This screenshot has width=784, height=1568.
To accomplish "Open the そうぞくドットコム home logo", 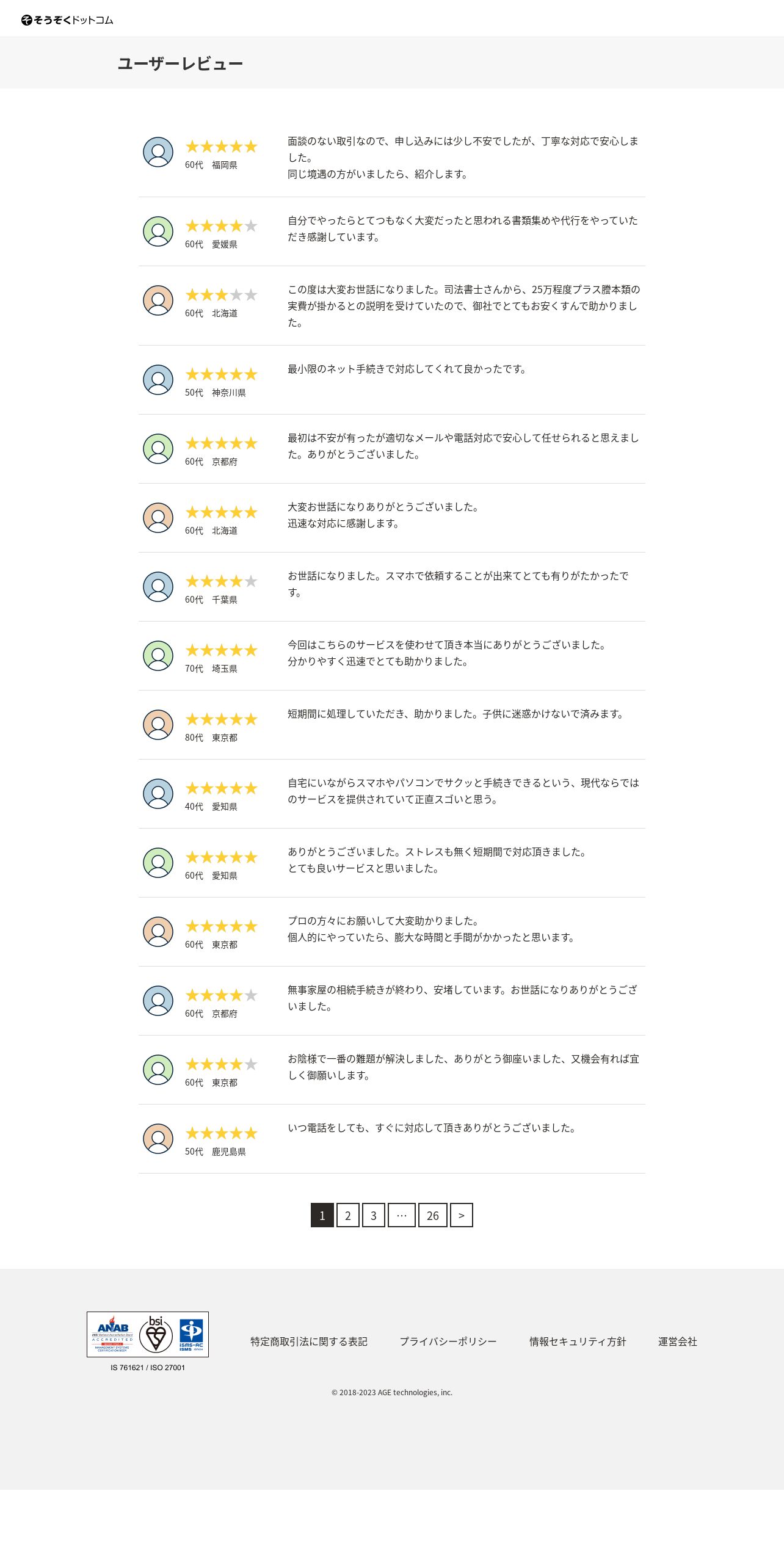I will [67, 20].
